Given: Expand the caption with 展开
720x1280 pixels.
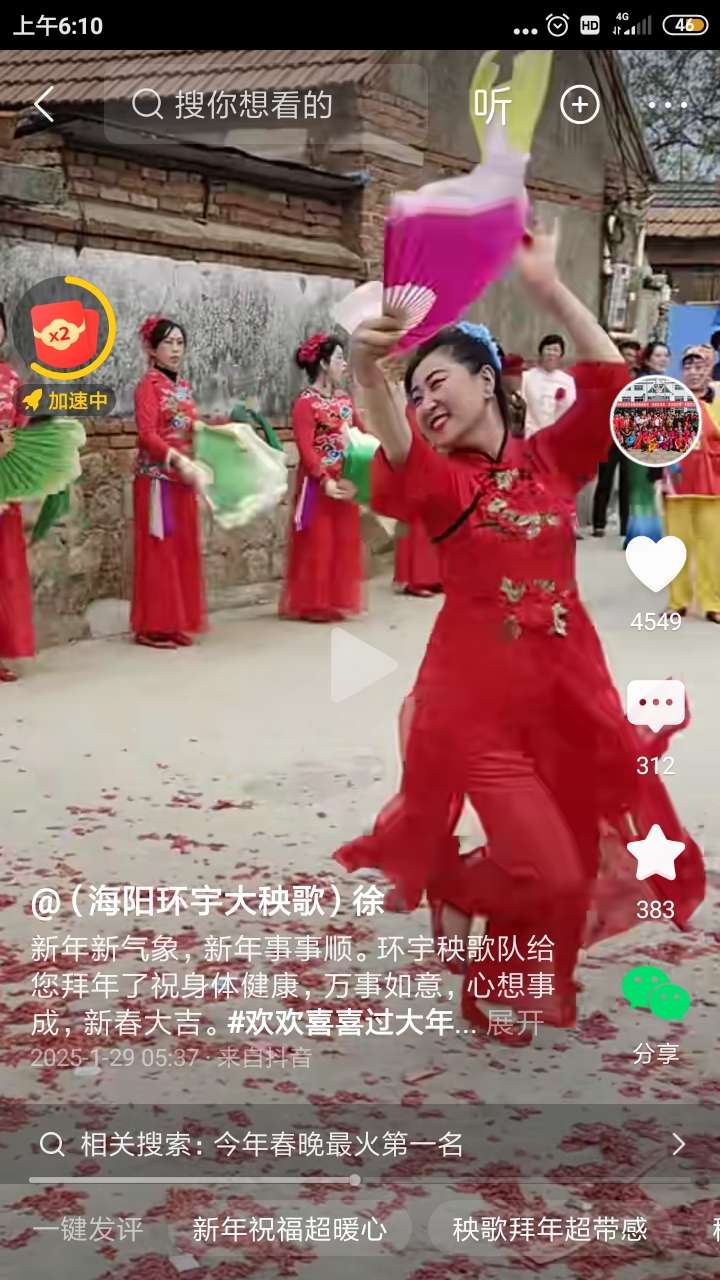Looking at the screenshot, I should pyautogui.click(x=514, y=1022).
